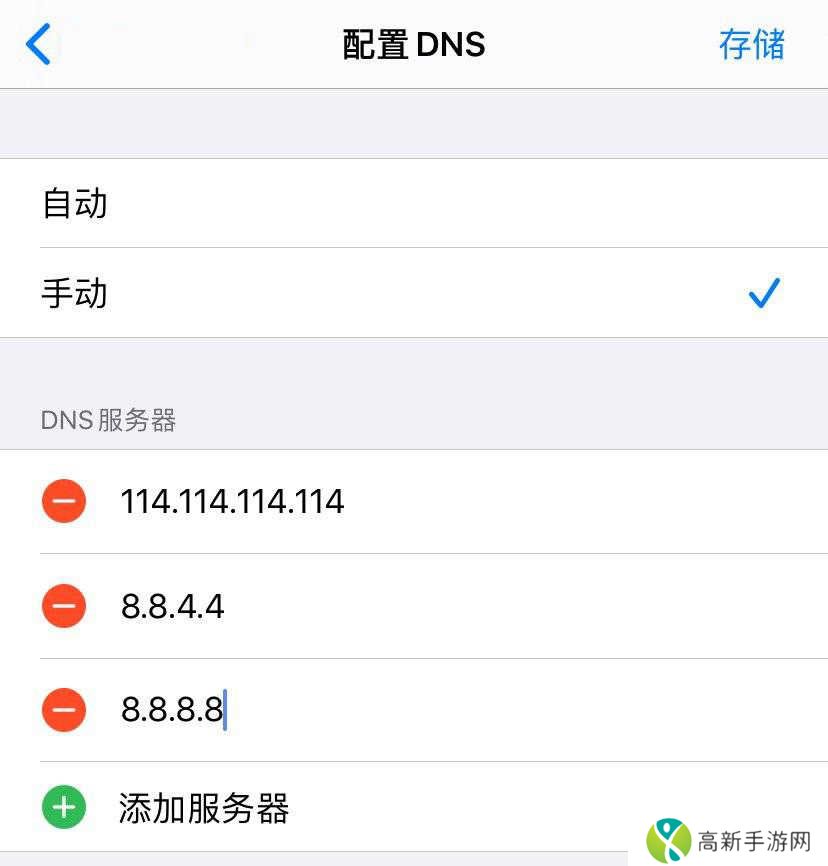Tap 存储 to save DNS settings
The height and width of the screenshot is (866, 828).
(x=752, y=45)
